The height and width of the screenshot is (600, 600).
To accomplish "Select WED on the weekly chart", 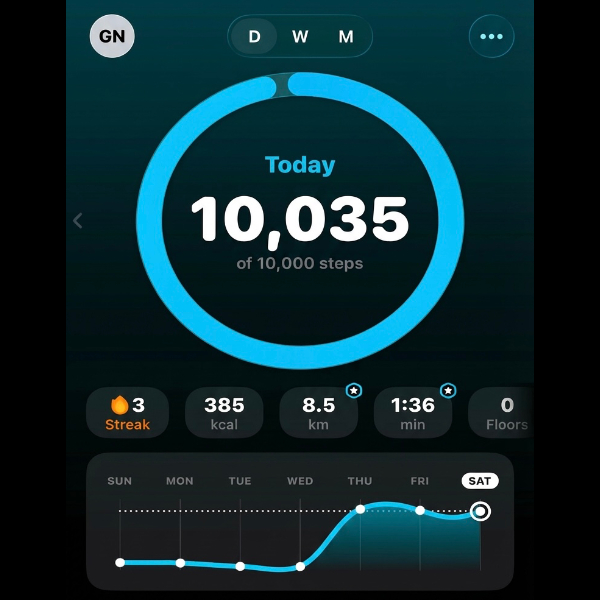I will tap(300, 481).
